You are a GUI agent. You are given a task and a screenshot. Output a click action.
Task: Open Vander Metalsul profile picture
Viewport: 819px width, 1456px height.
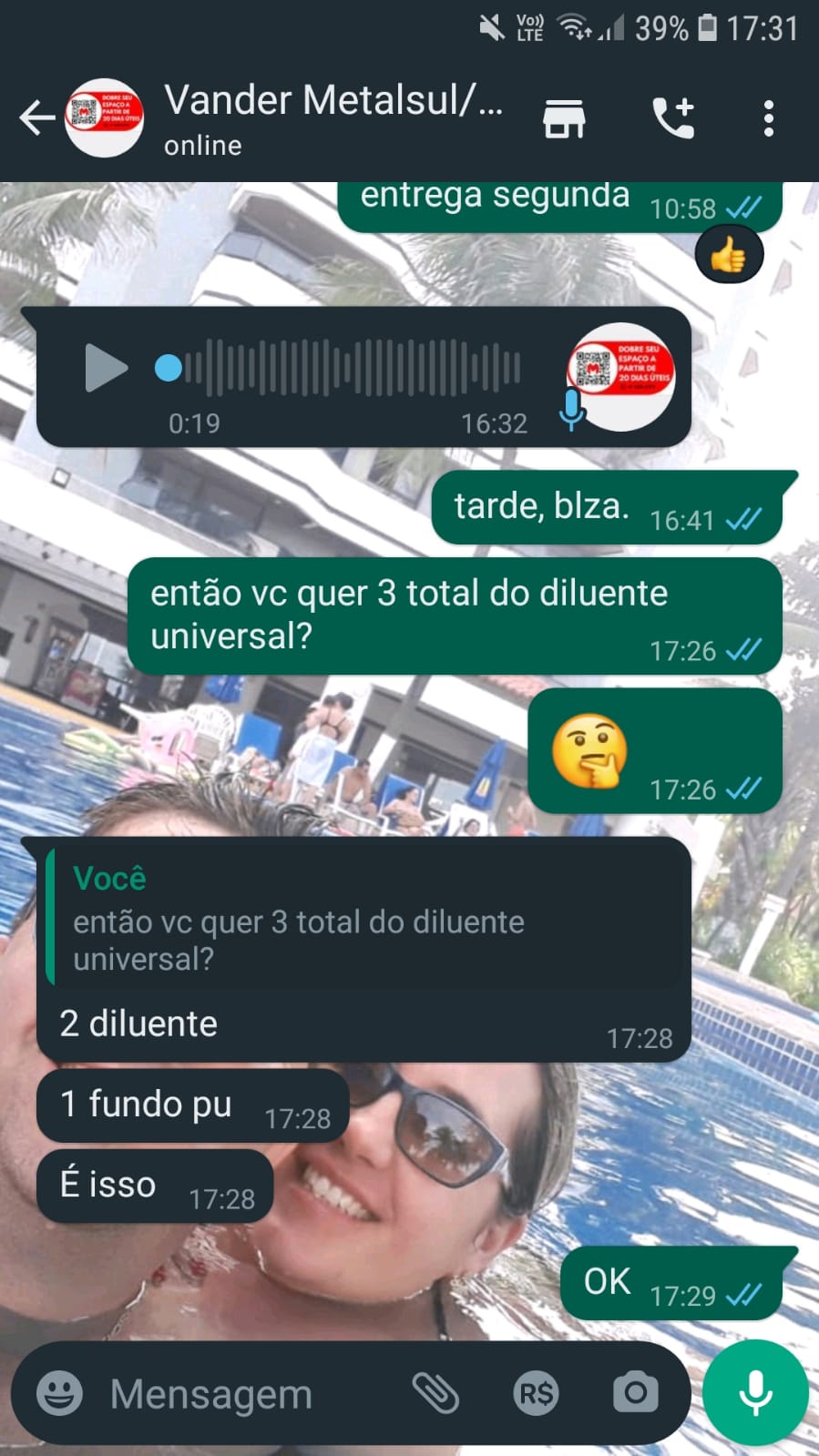(104, 118)
